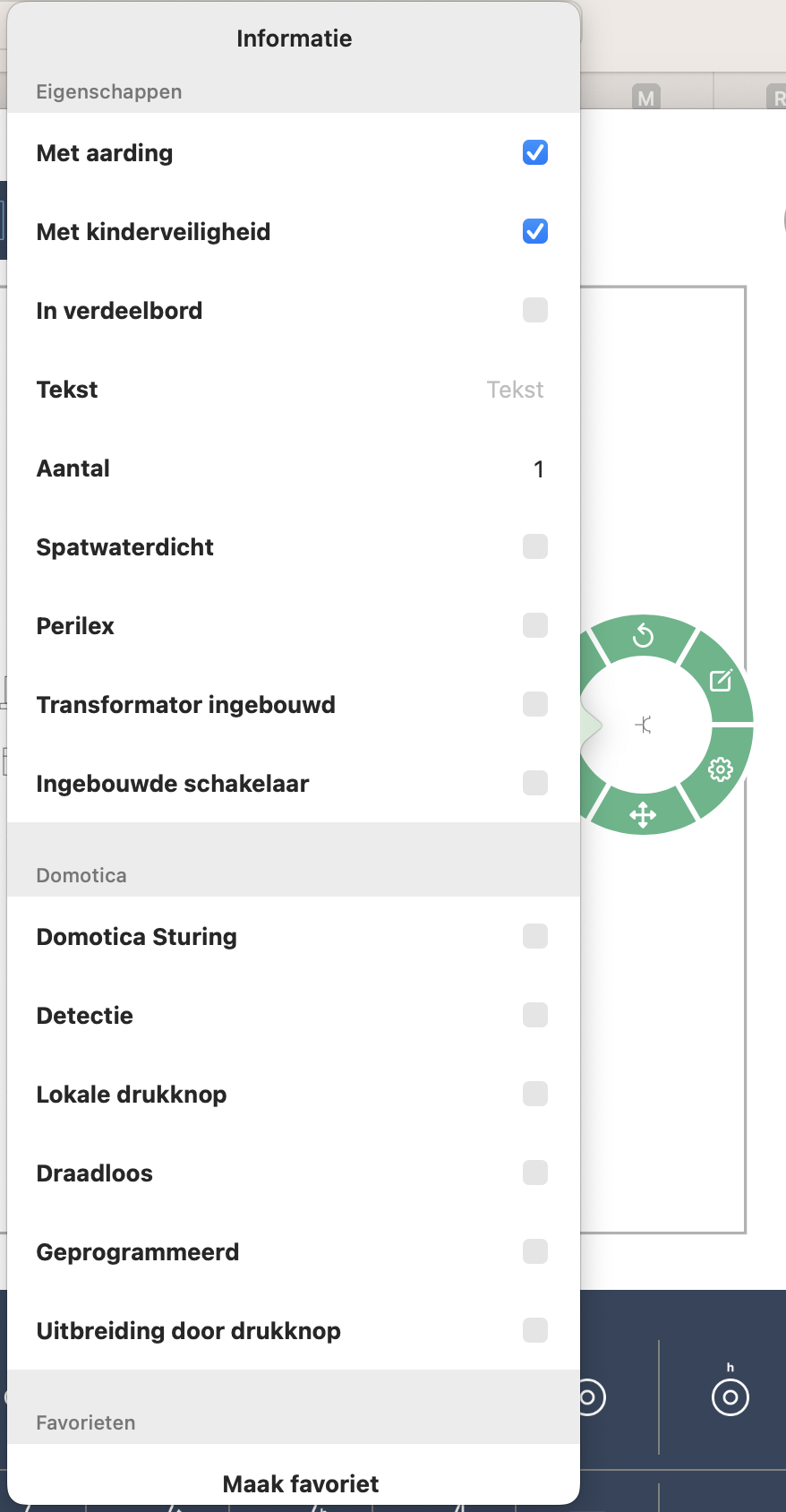Open the edit icon on the radial menu
Viewport: 786px width, 1512px height.
pos(721,681)
